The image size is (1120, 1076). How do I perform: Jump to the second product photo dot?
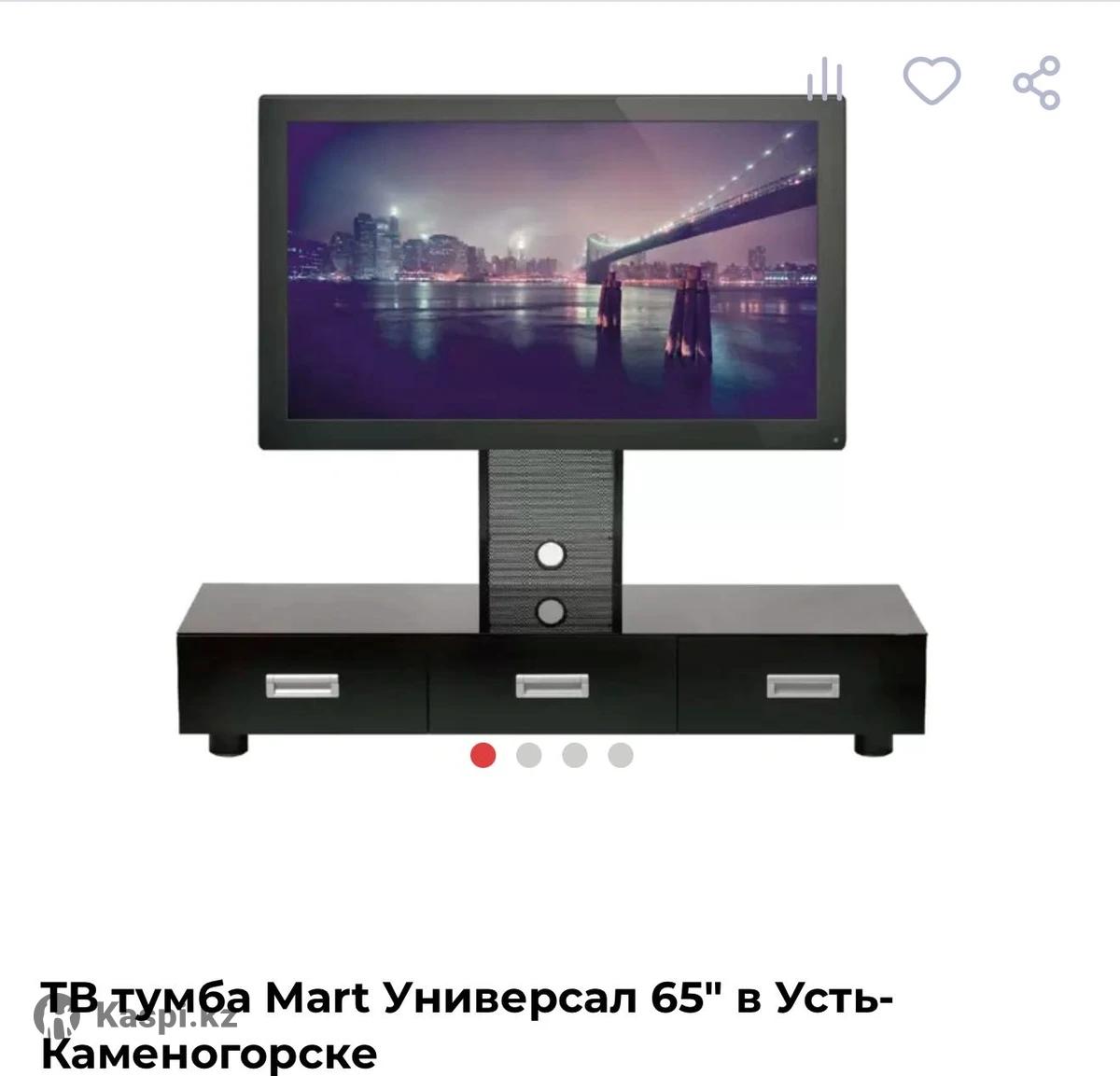pyautogui.click(x=529, y=754)
